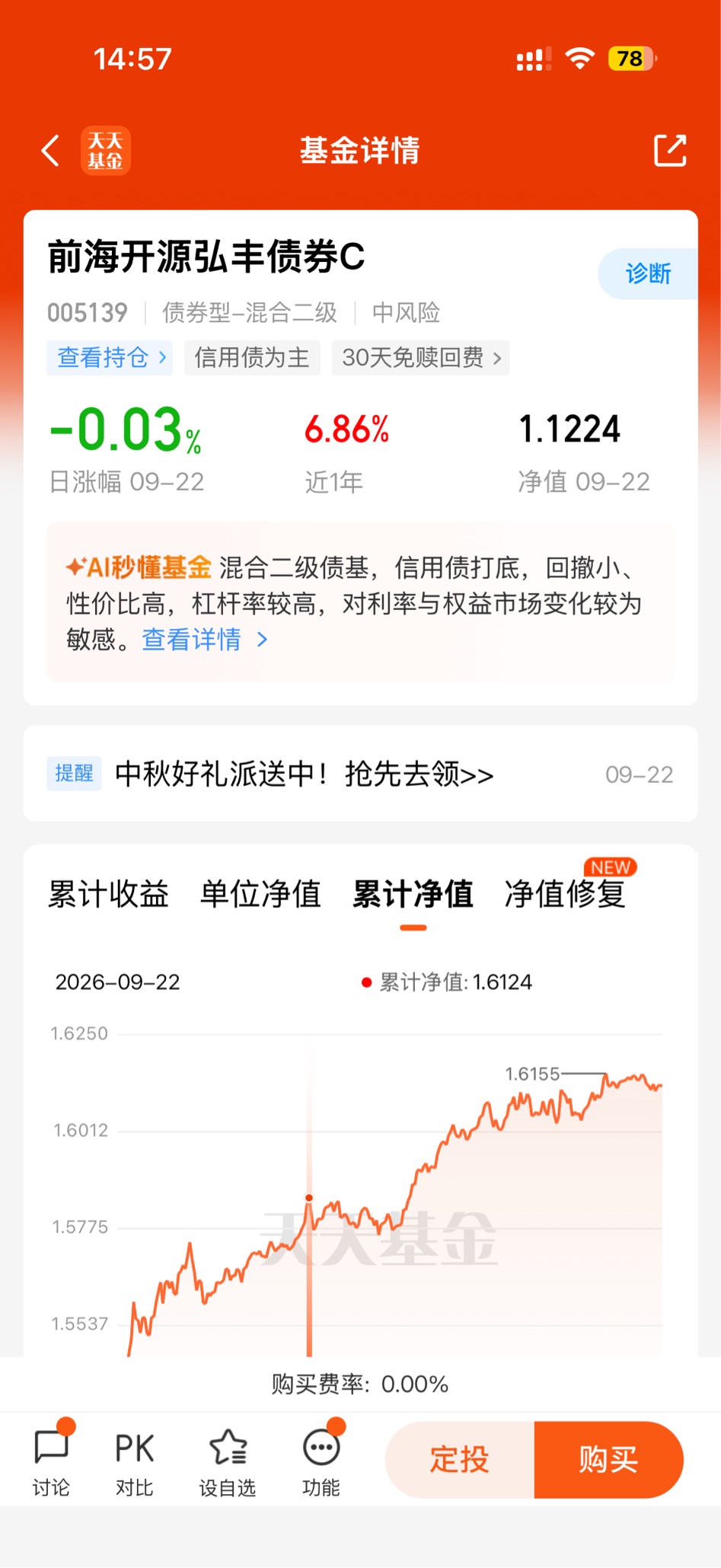721x1568 pixels.
Task: Add fund to watchlist with 设自选
Action: coord(228,1461)
